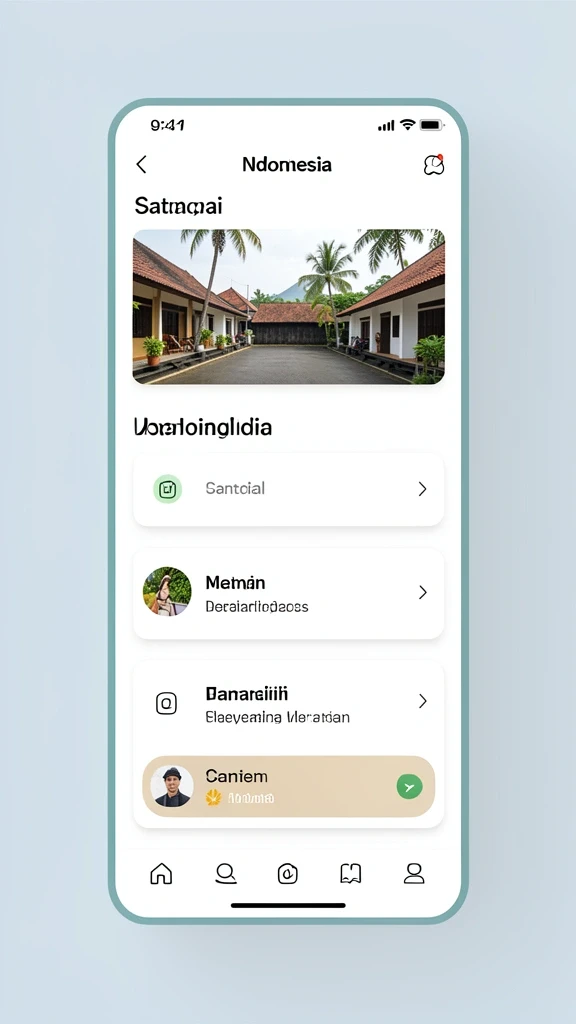Open the Danarciiih row

tap(289, 703)
